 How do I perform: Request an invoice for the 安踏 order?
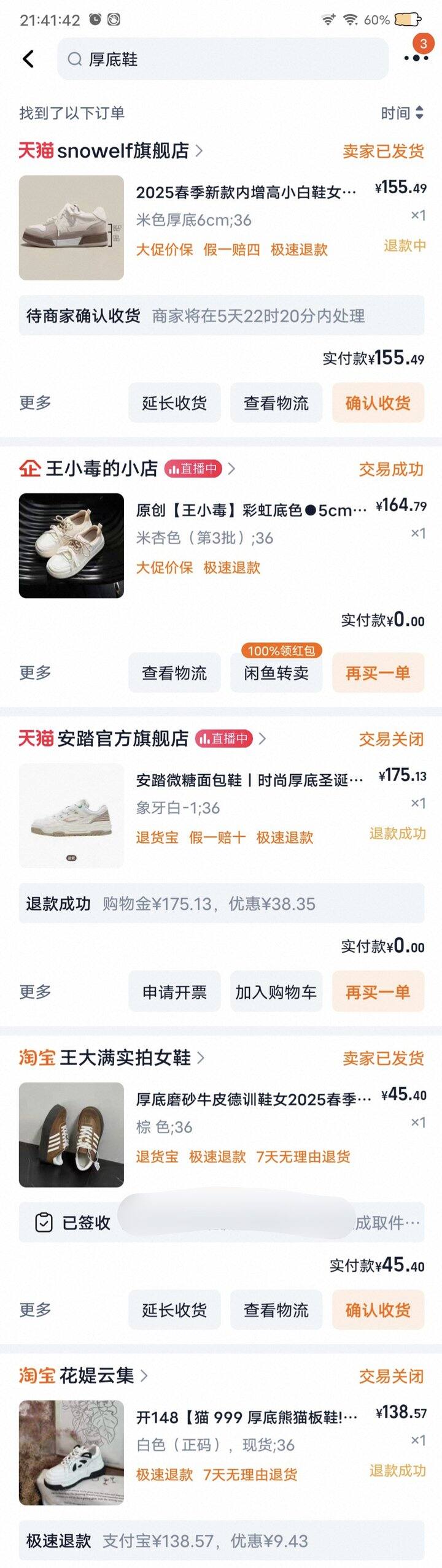(174, 992)
